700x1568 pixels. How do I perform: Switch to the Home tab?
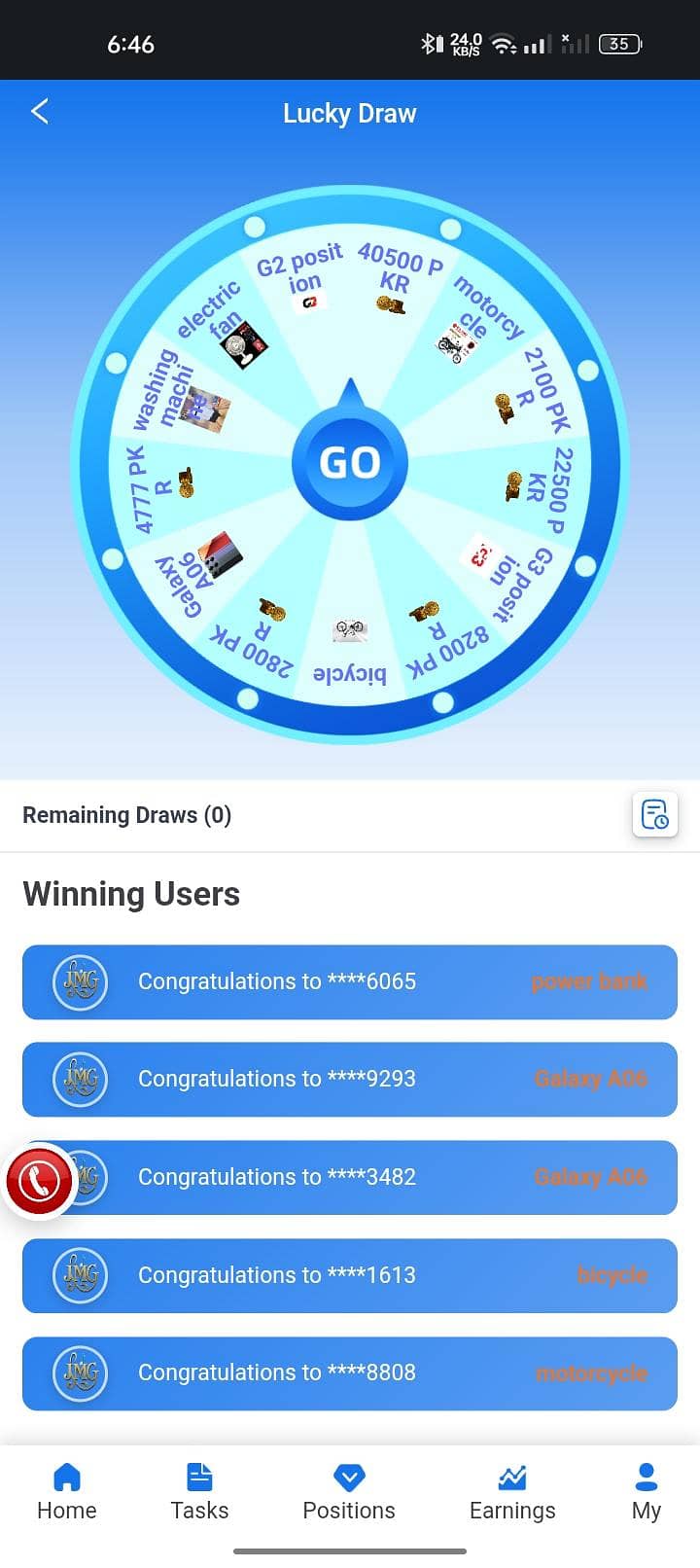(x=67, y=1491)
